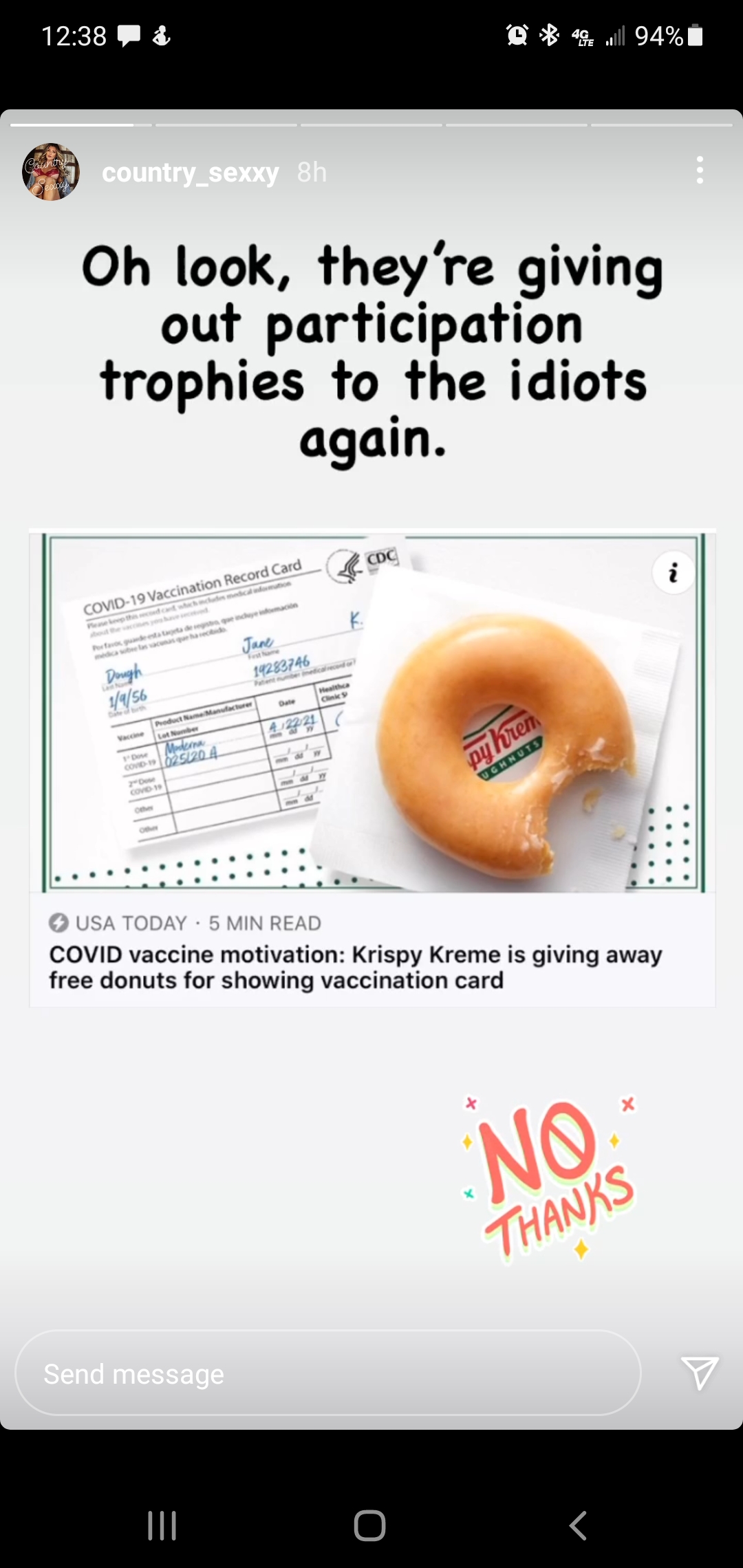
Task: Tap the country_sexxy username
Action: point(190,172)
